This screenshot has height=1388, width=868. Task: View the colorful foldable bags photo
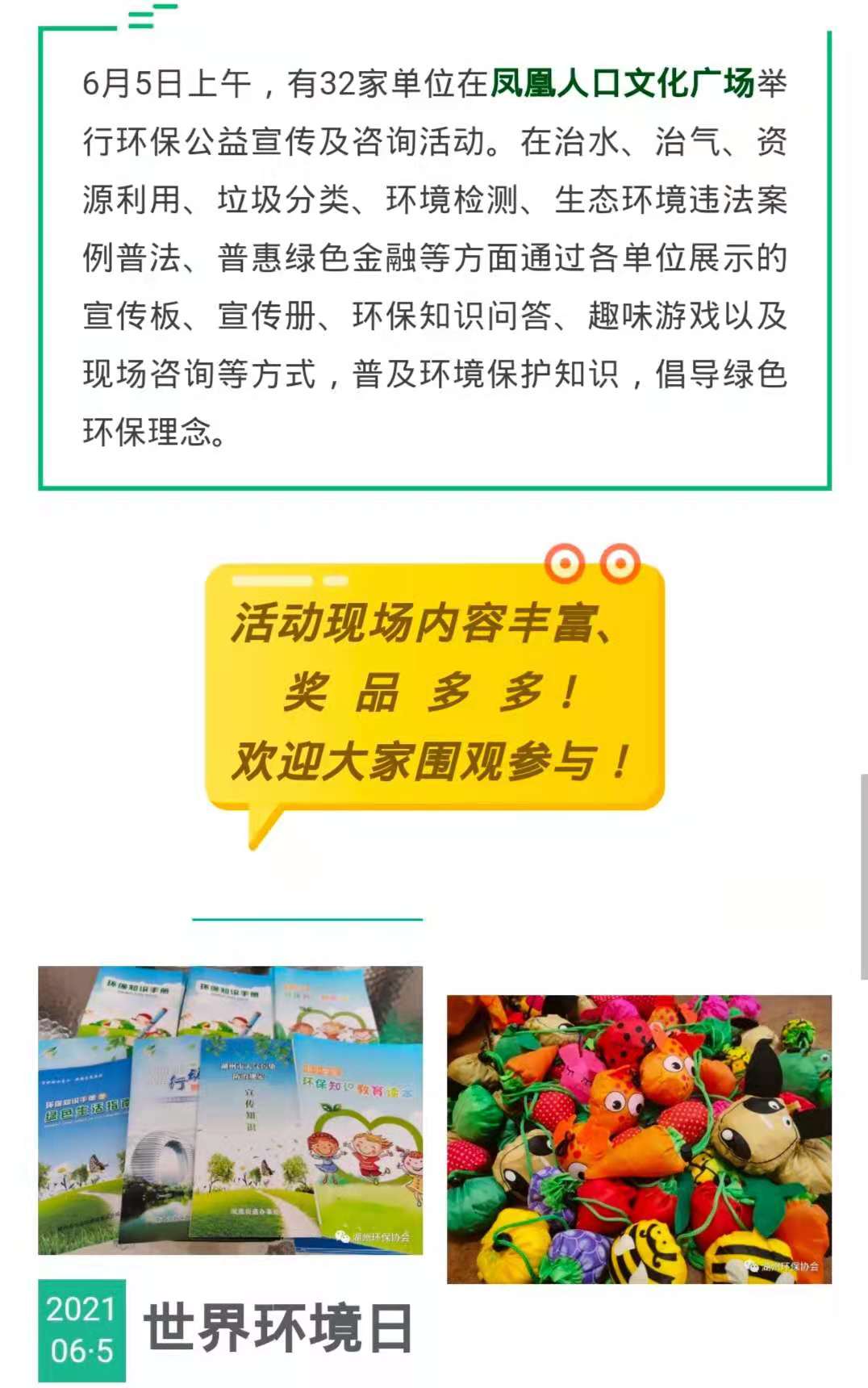tap(639, 1139)
